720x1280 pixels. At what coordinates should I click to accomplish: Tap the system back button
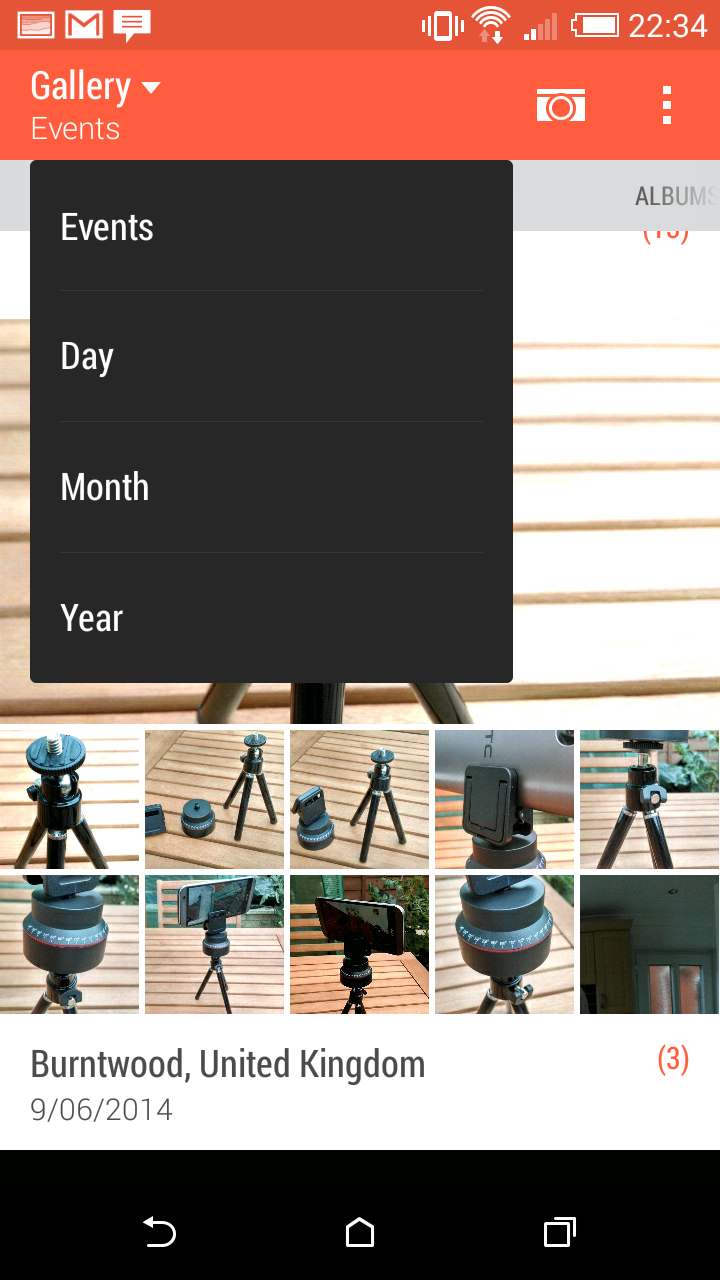(159, 1232)
